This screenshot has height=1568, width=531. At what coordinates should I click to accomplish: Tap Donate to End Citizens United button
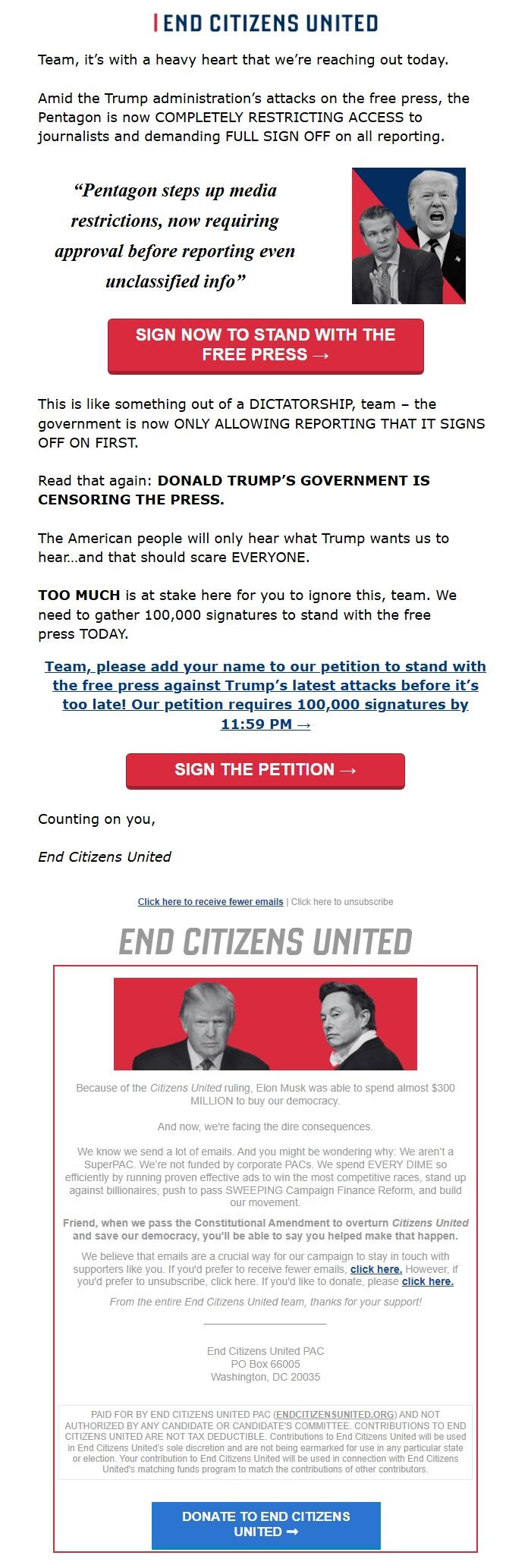(x=265, y=1524)
